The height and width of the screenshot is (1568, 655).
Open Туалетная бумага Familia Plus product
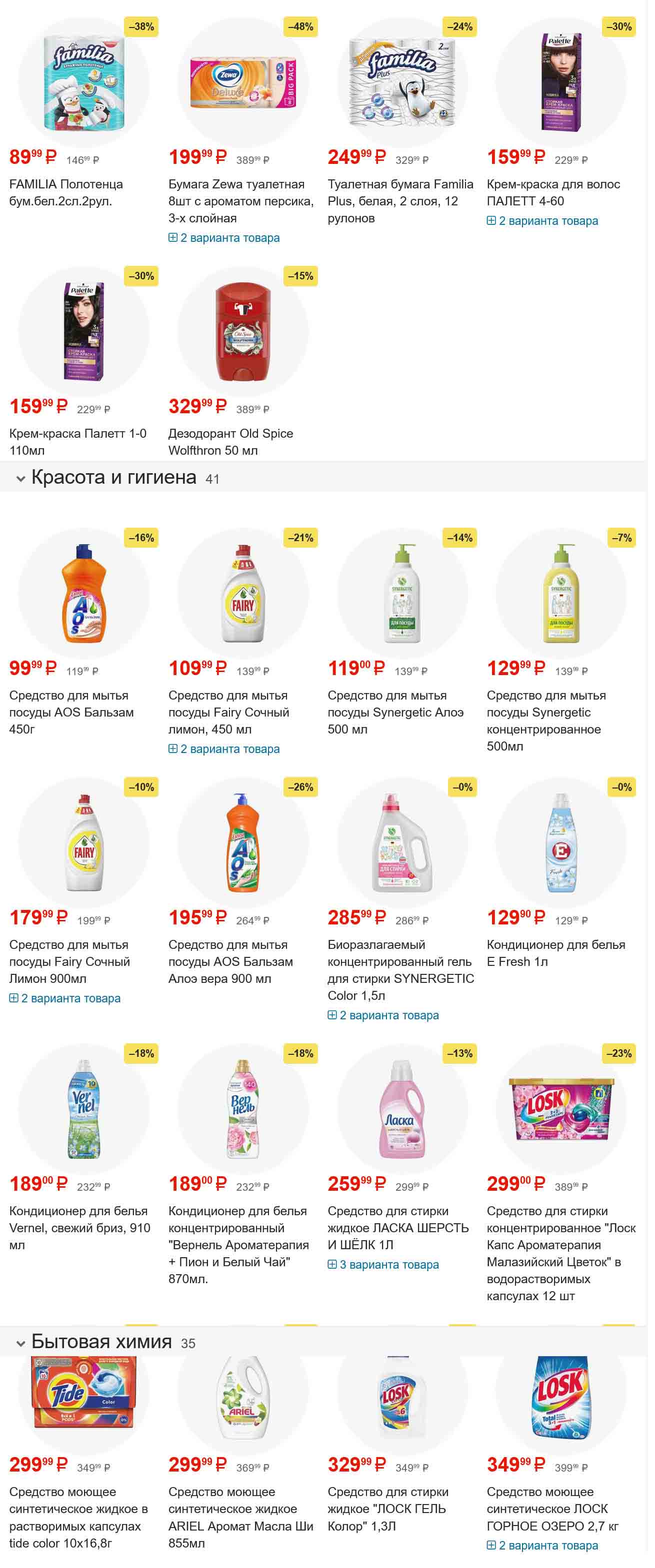pyautogui.click(x=399, y=201)
